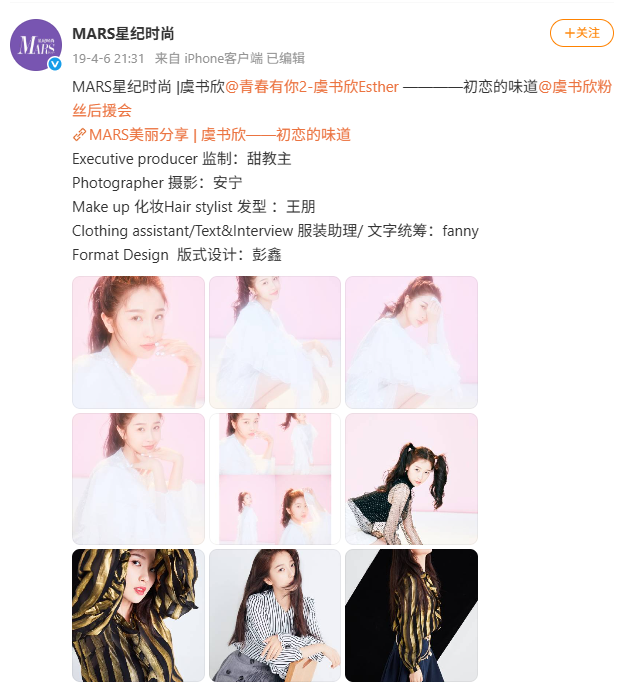This screenshot has width=622, height=685.
Task: Open the collage photo in the grid center
Action: coord(275,479)
